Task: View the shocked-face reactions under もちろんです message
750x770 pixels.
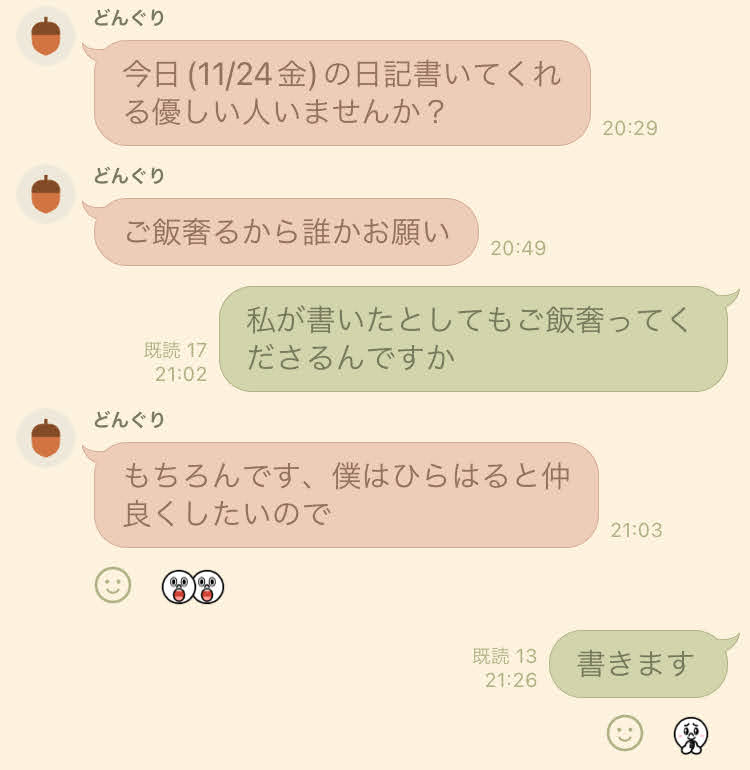Action: pos(193,587)
